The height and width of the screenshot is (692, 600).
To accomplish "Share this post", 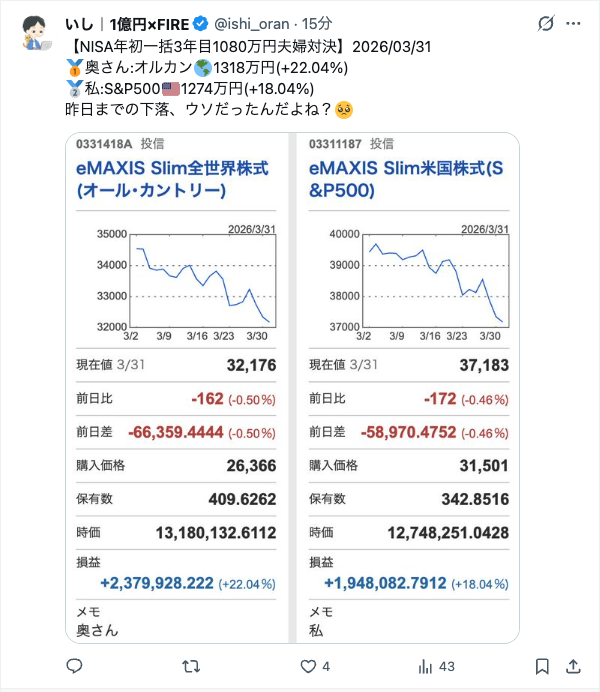I will 576,666.
